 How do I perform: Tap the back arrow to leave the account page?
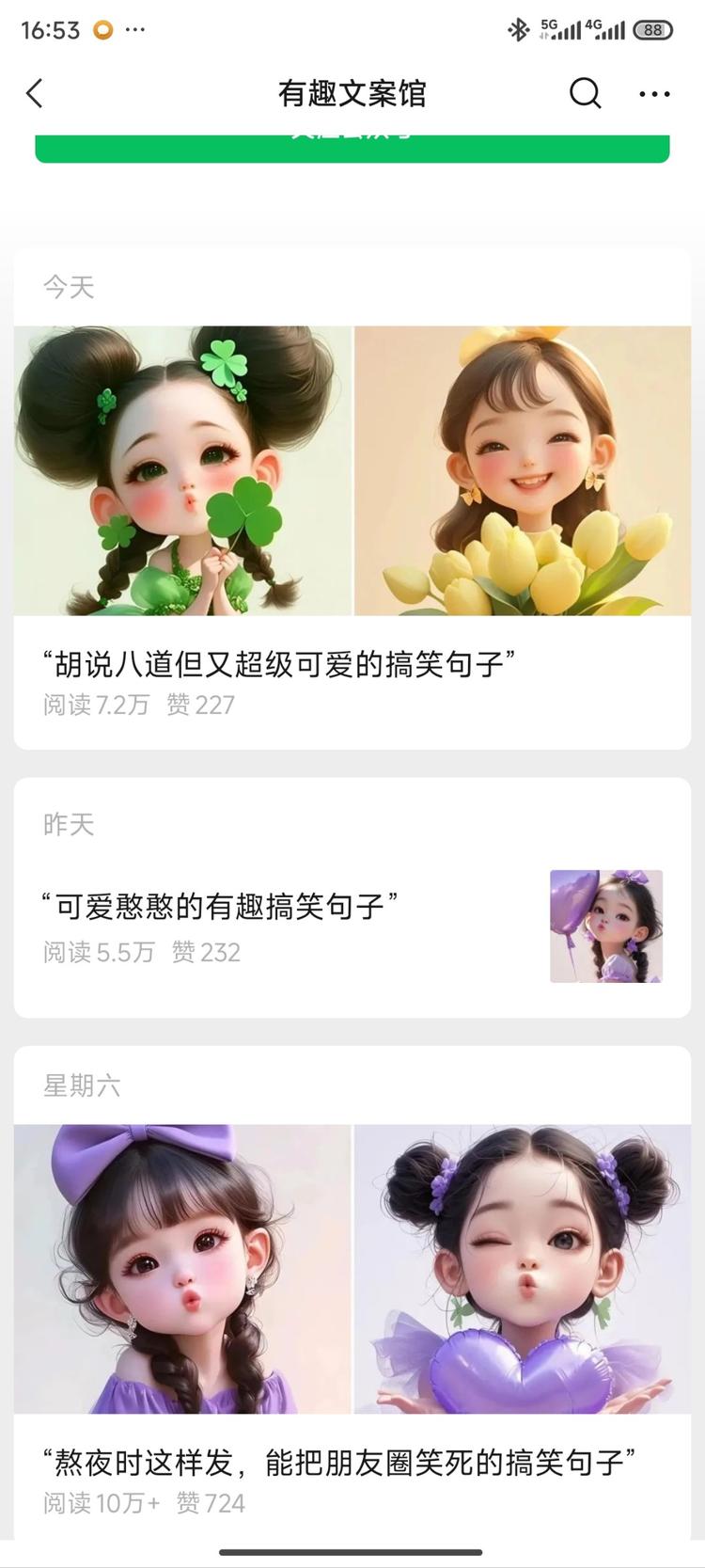35,94
